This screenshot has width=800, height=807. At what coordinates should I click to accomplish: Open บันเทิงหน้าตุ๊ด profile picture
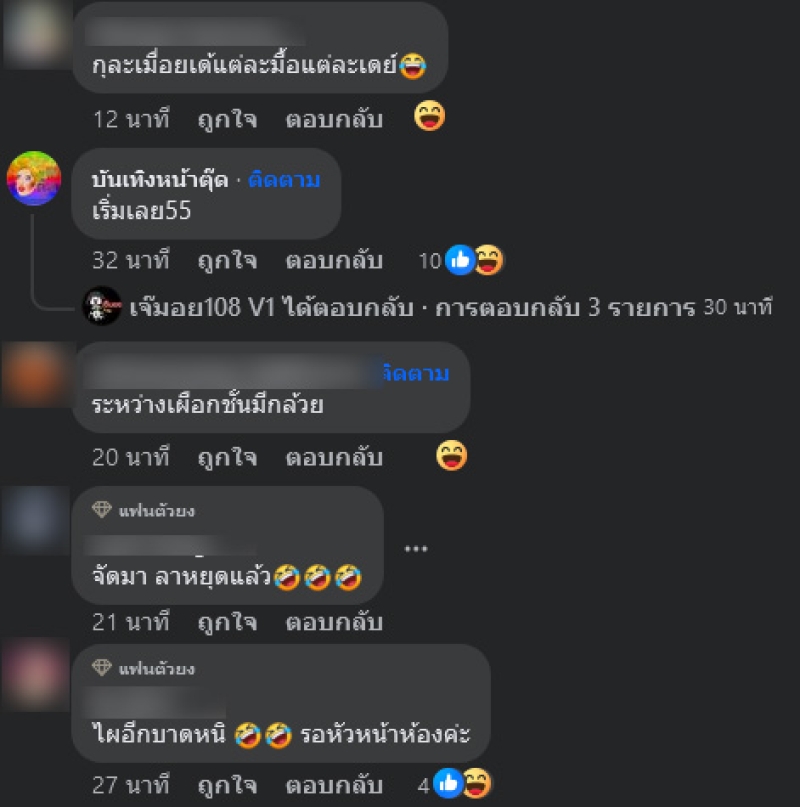point(33,179)
